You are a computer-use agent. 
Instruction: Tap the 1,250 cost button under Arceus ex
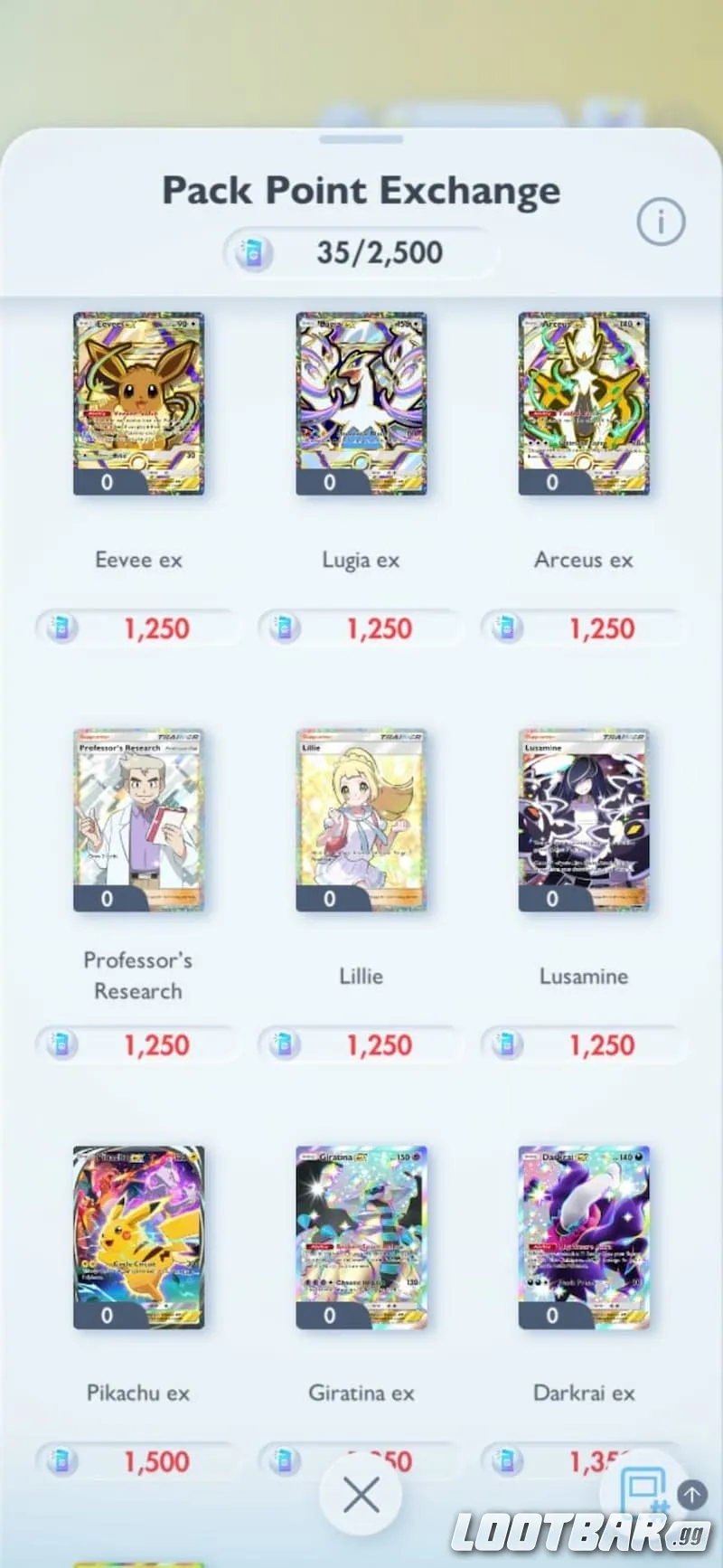[x=584, y=628]
